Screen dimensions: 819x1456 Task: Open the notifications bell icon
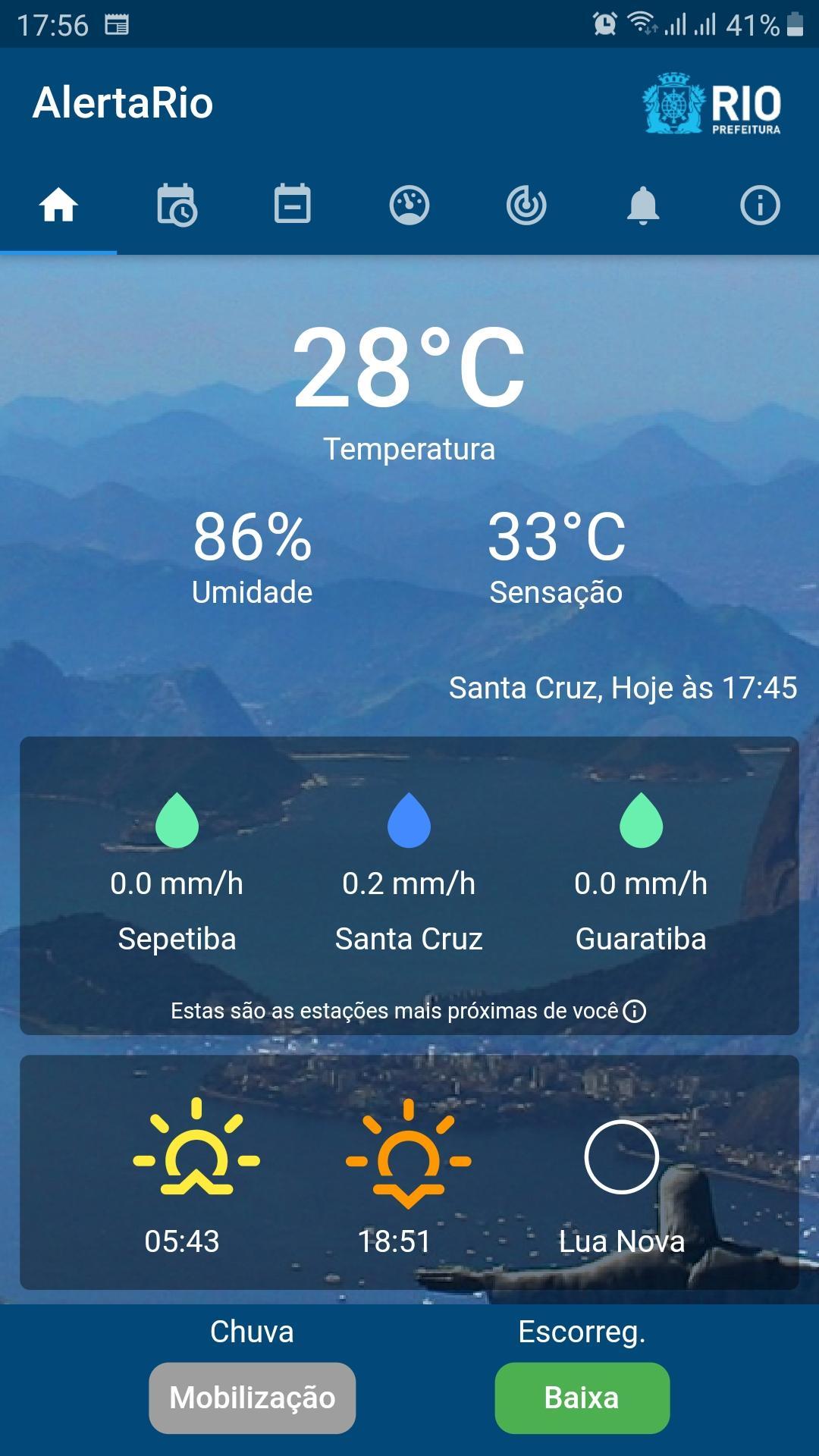[x=642, y=206]
